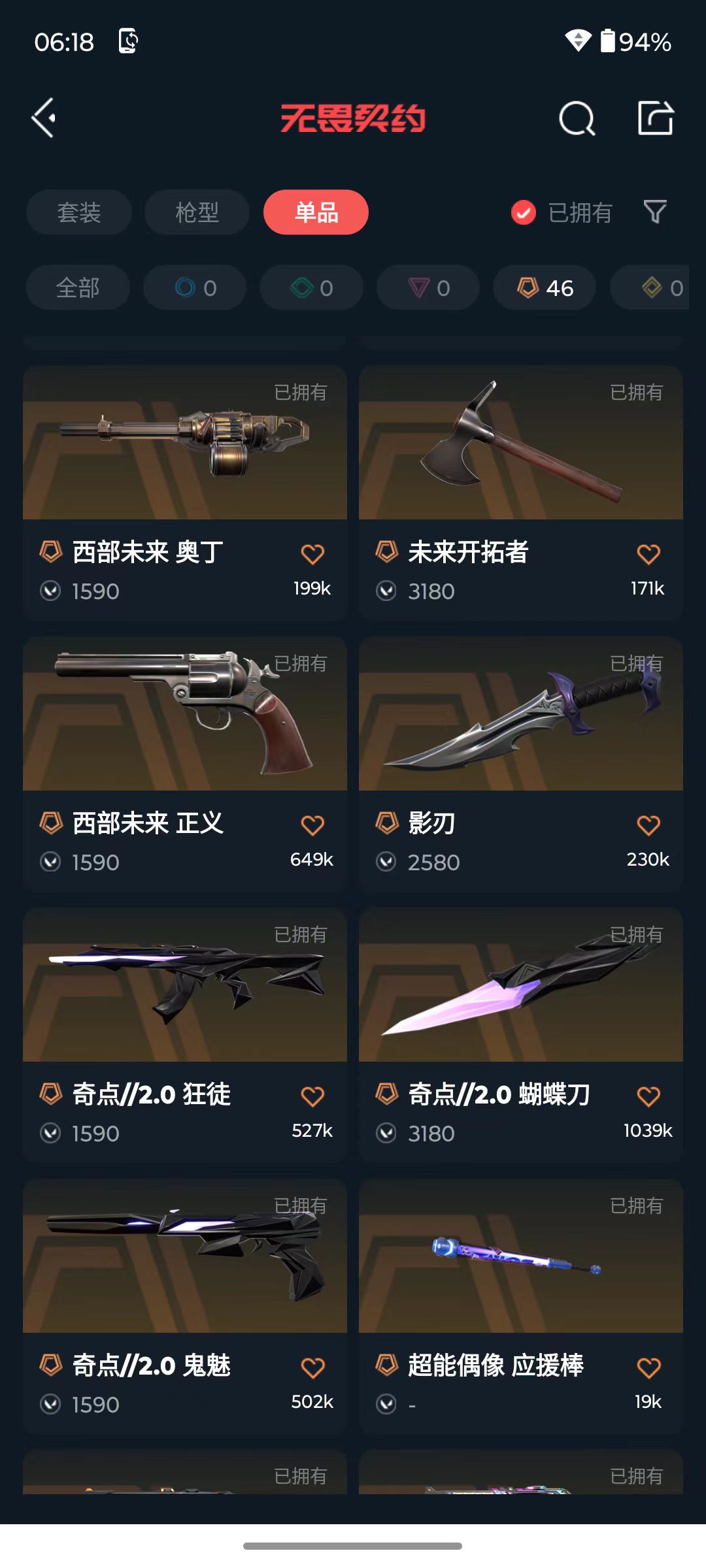This screenshot has height=1568, width=706.
Task: Switch to the 枪型 tab
Action: point(197,212)
